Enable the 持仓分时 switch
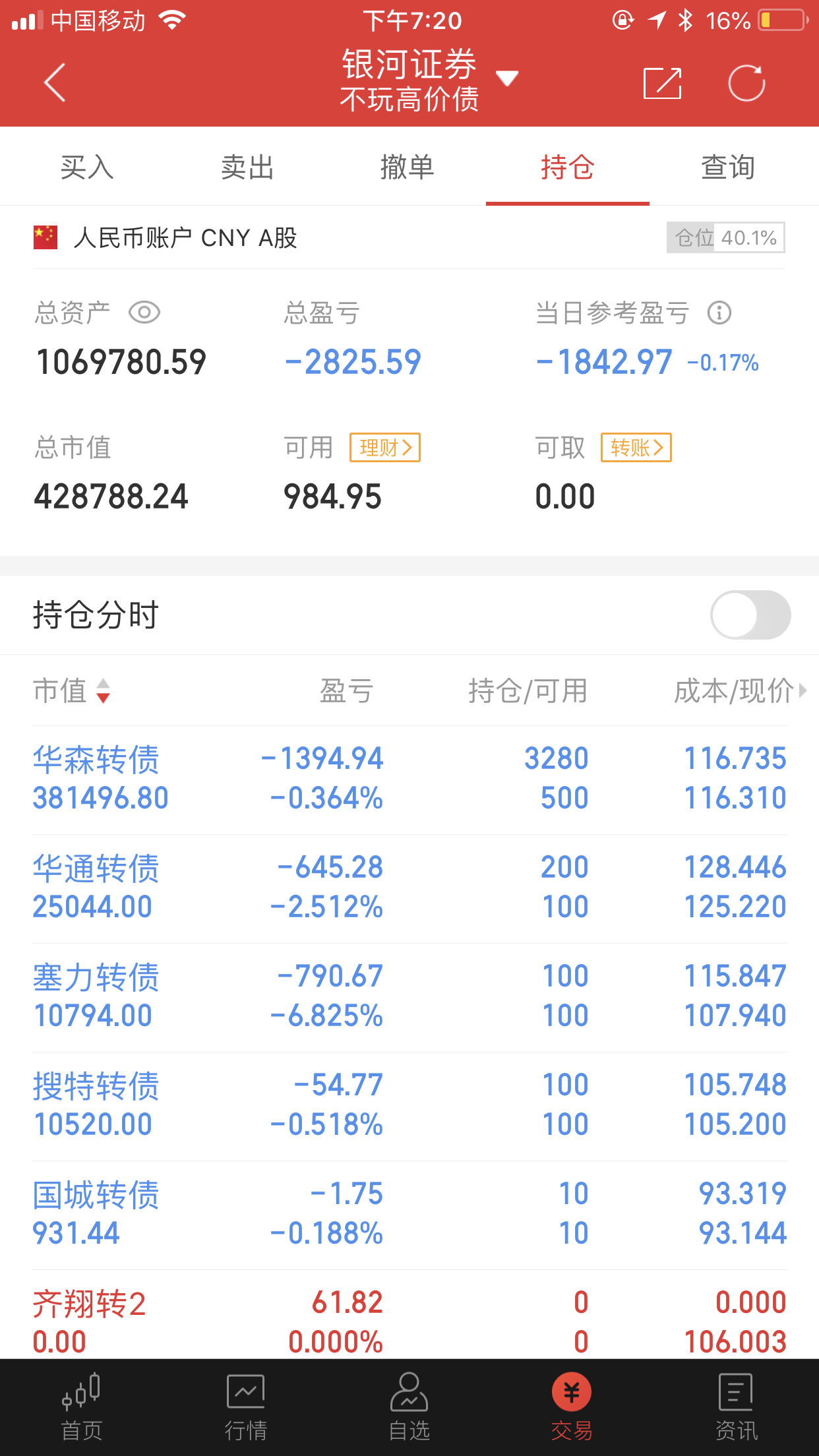The image size is (819, 1456). 750,615
